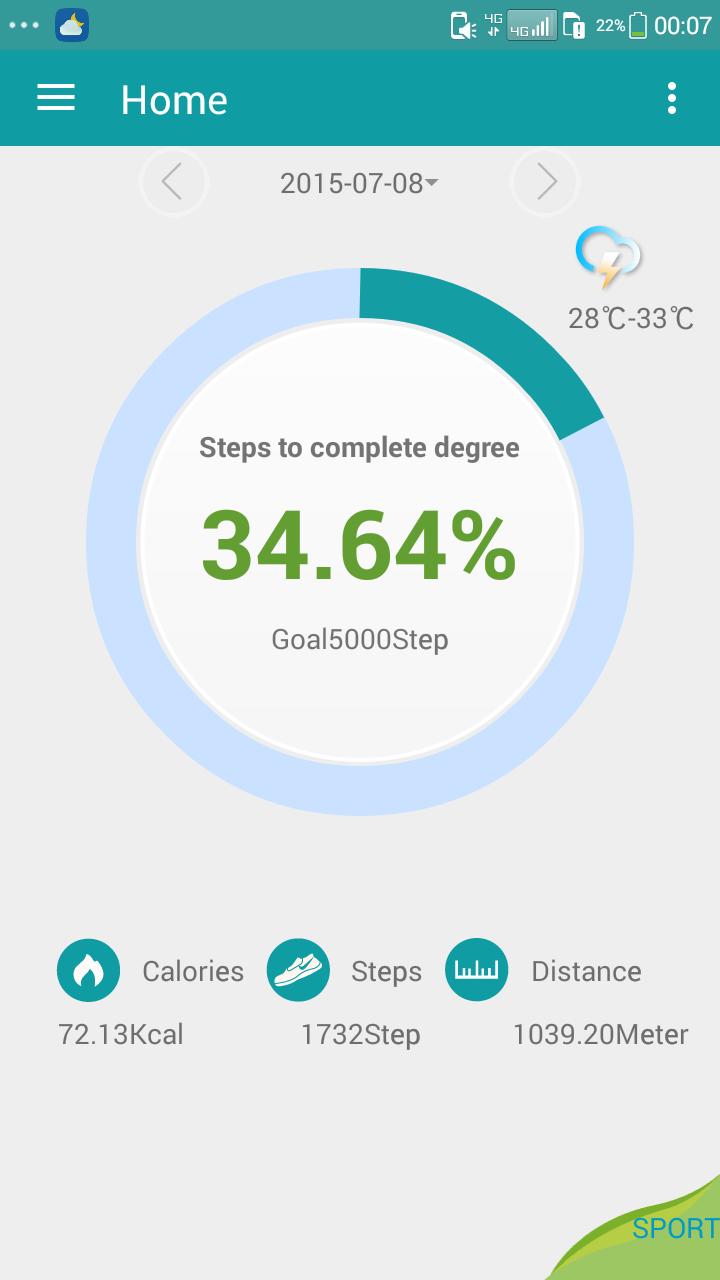Go to the previous day
Image resolution: width=720 pixels, height=1280 pixels.
[173, 182]
